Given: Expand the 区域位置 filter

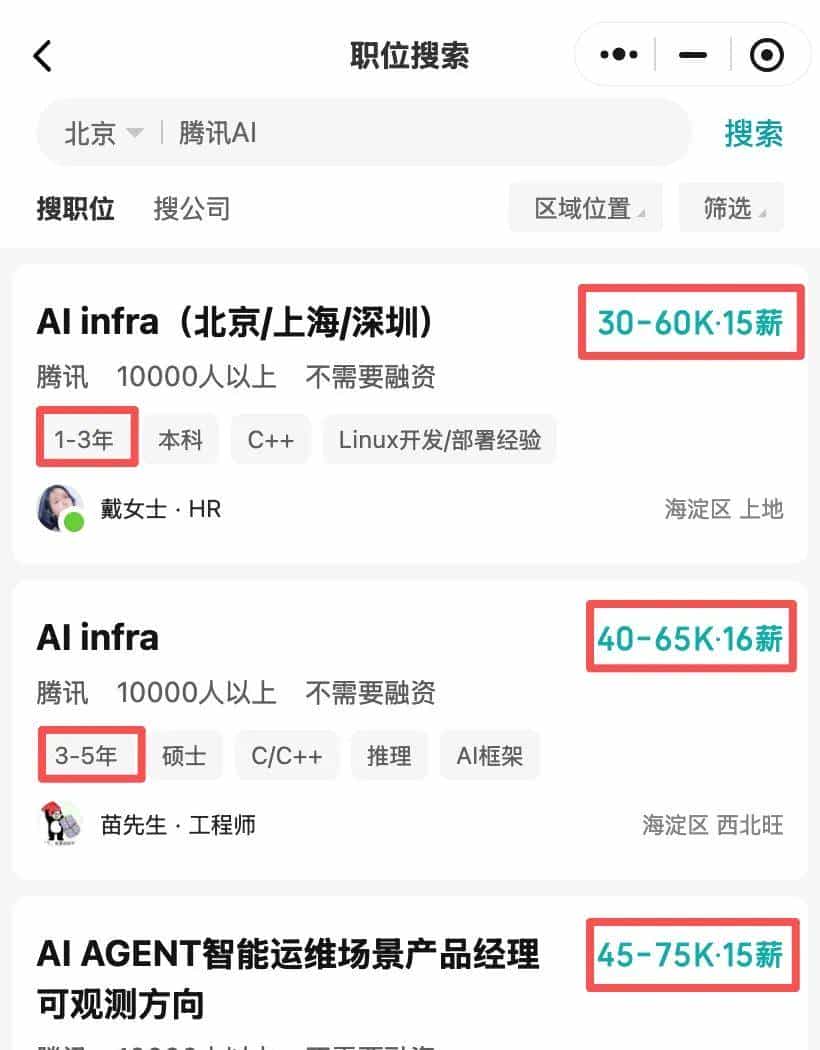Looking at the screenshot, I should tap(586, 208).
